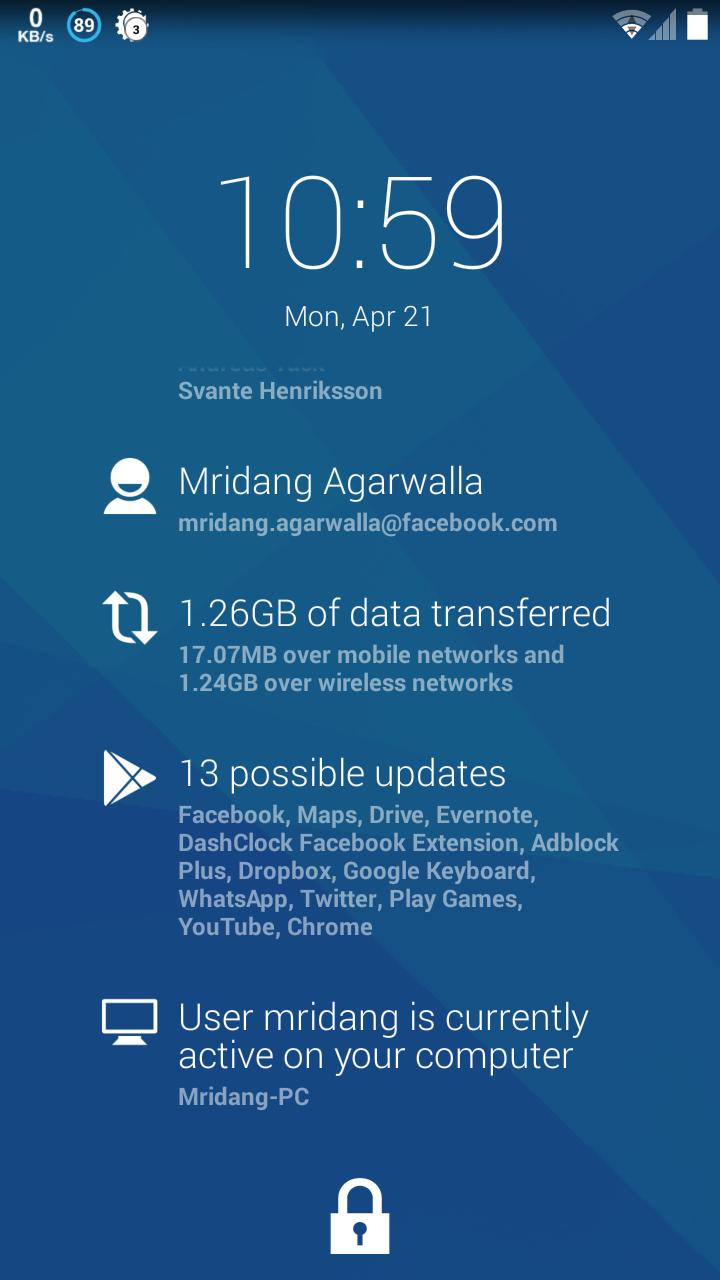Tap the 10:59 clock widget
This screenshot has width=720, height=1280.
point(360,222)
